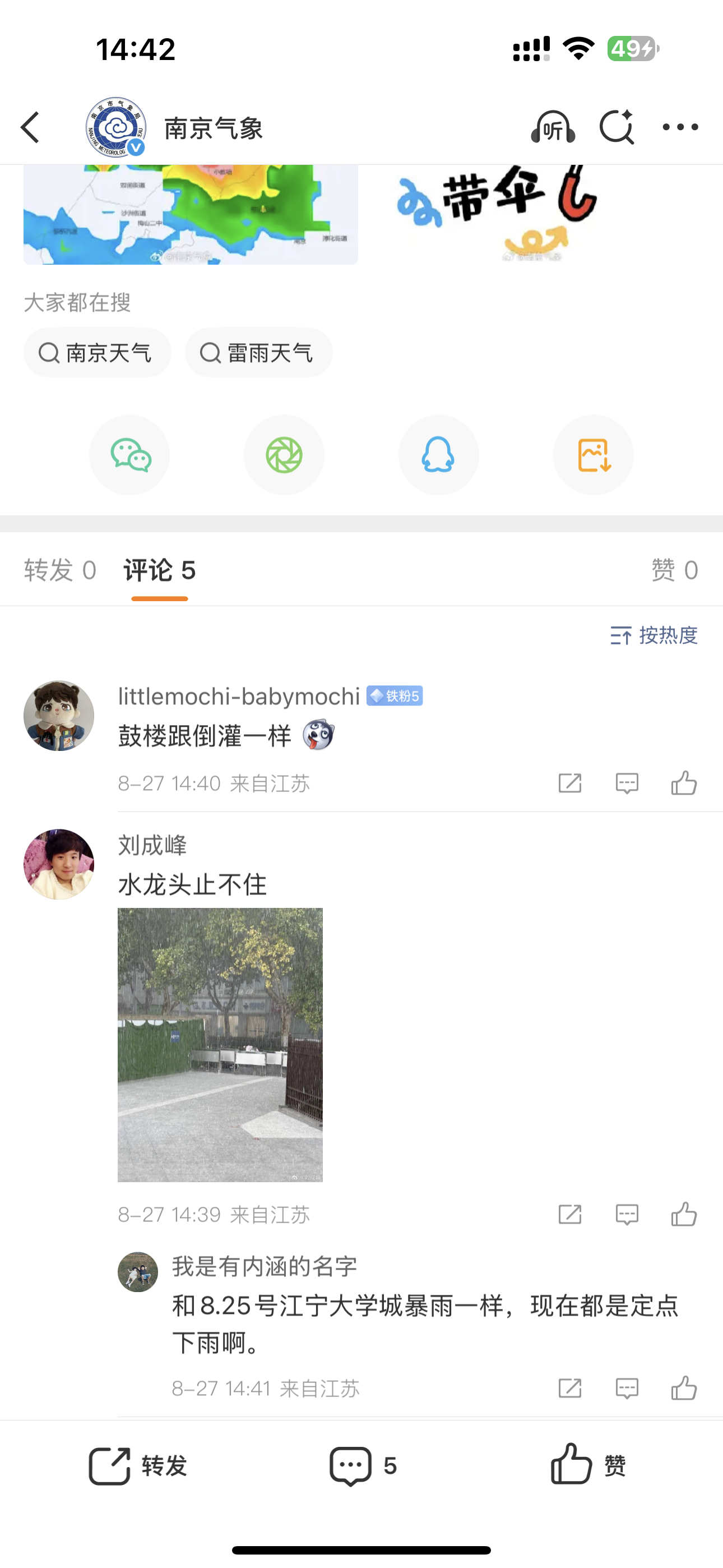Open the rain photo in 刘成峰's comment
723x1568 pixels.
[x=220, y=1045]
